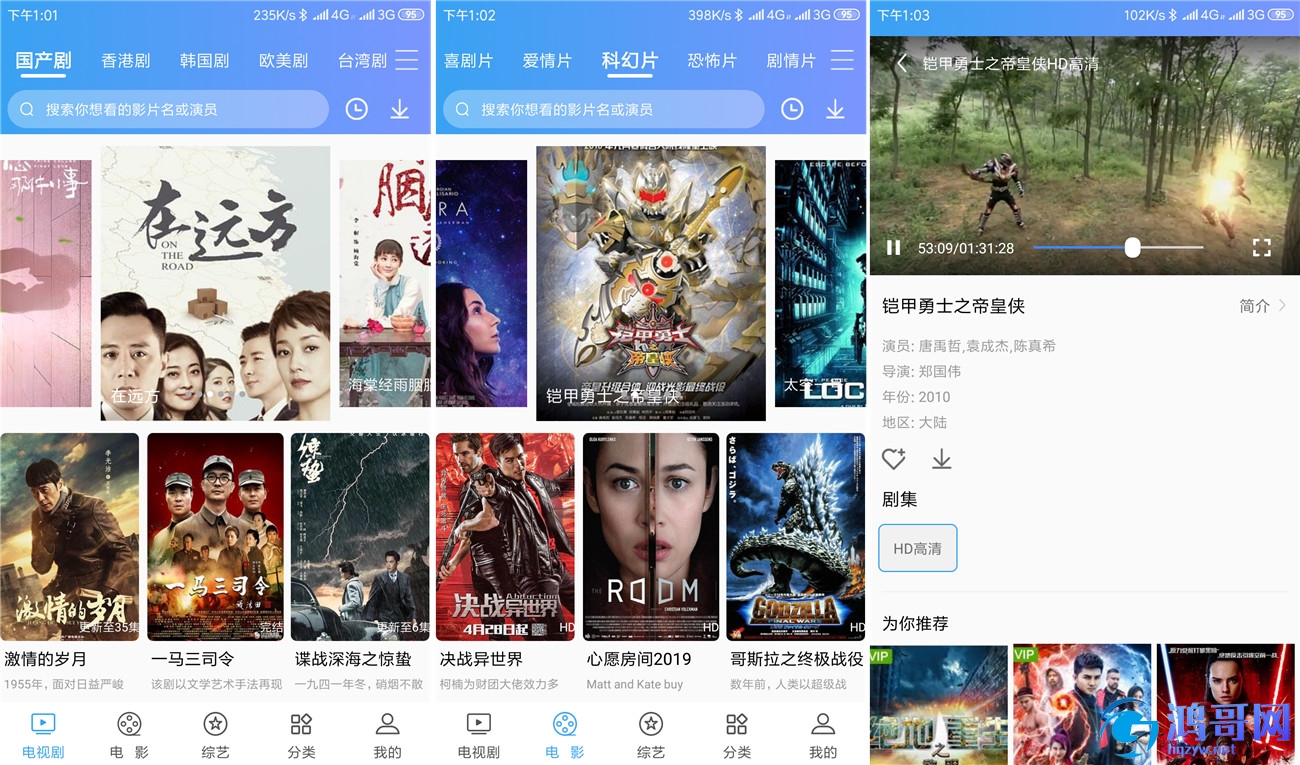Image resolution: width=1300 pixels, height=765 pixels.
Task: Switch to the 韩国剧 tab
Action: click(205, 61)
